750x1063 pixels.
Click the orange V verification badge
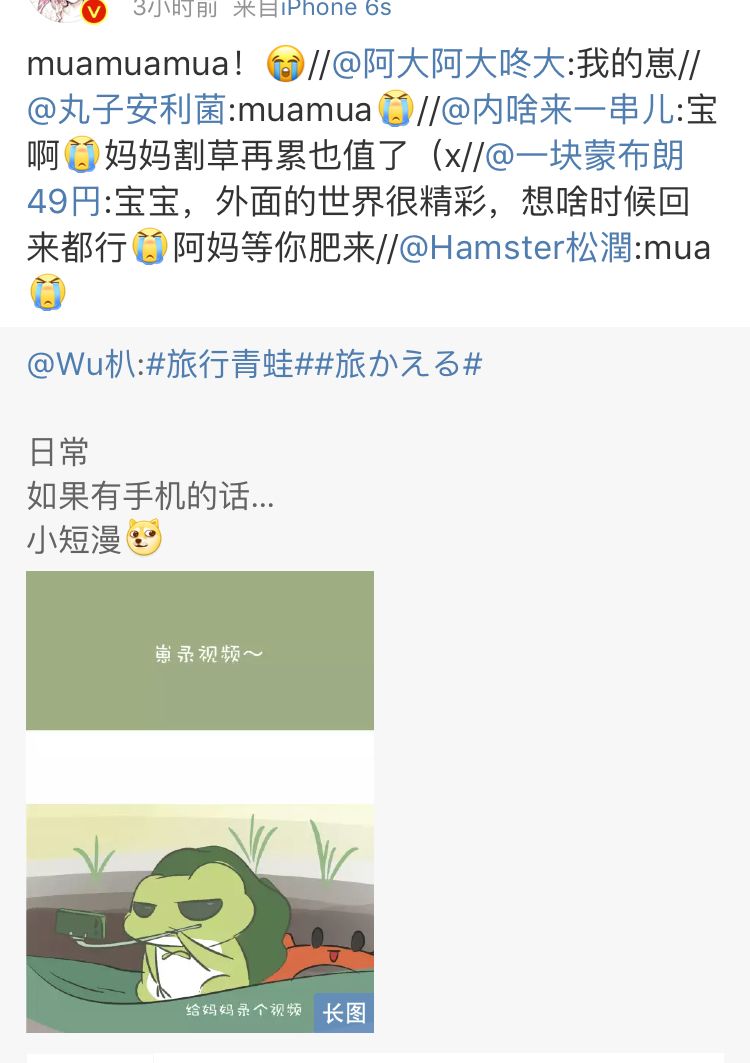(95, 12)
